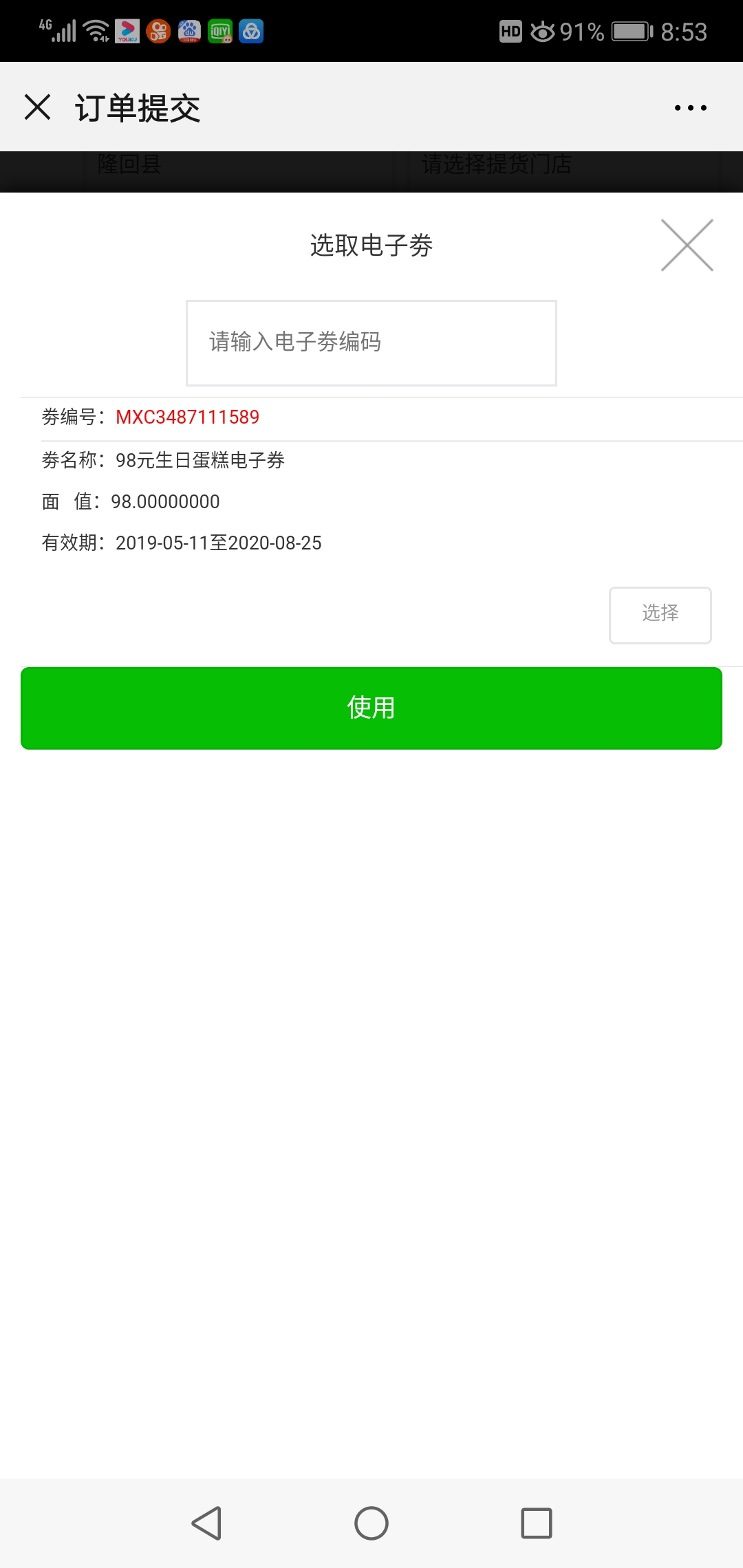Focus the 请输入电子券编码 field
The image size is (743, 1568).
(x=371, y=342)
